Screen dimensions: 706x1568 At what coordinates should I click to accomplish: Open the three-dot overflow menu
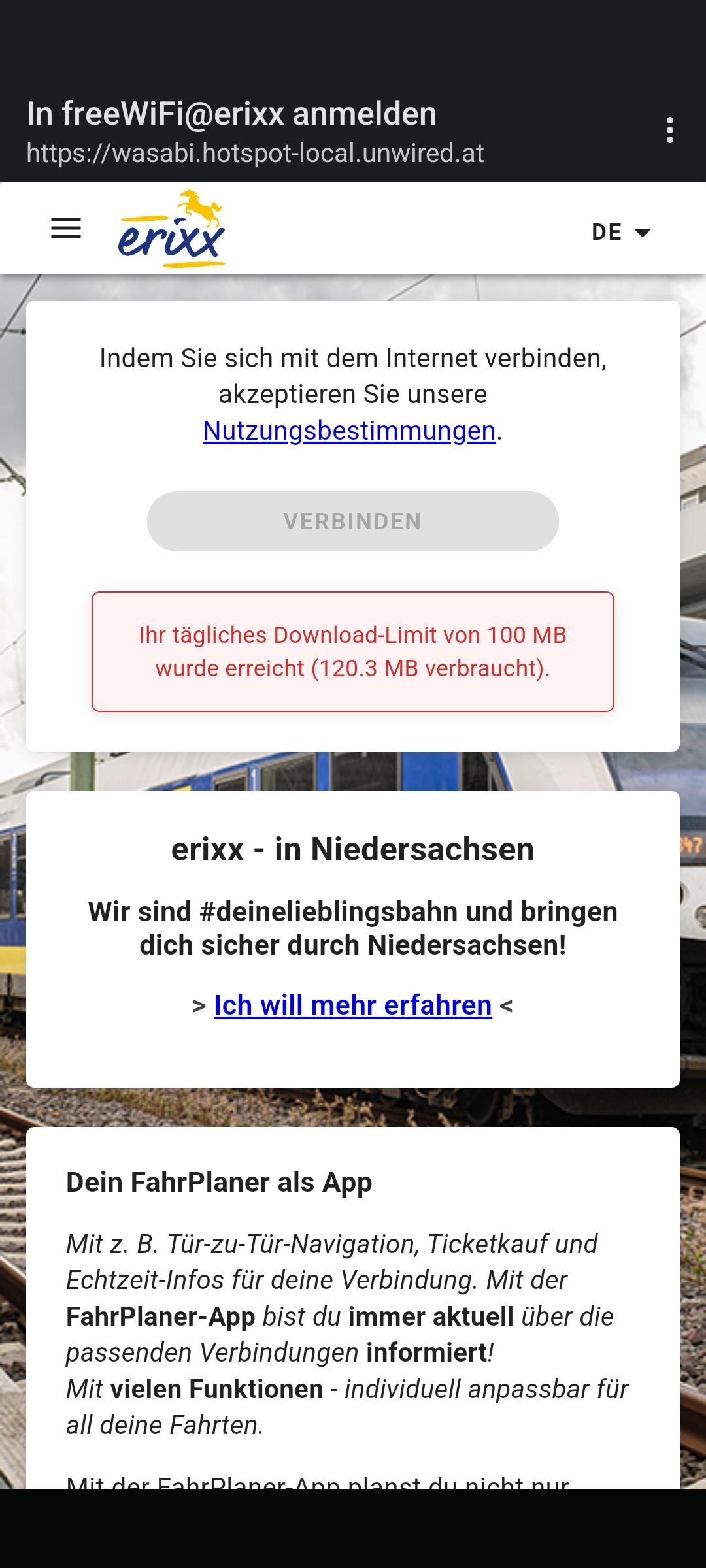pyautogui.click(x=669, y=131)
